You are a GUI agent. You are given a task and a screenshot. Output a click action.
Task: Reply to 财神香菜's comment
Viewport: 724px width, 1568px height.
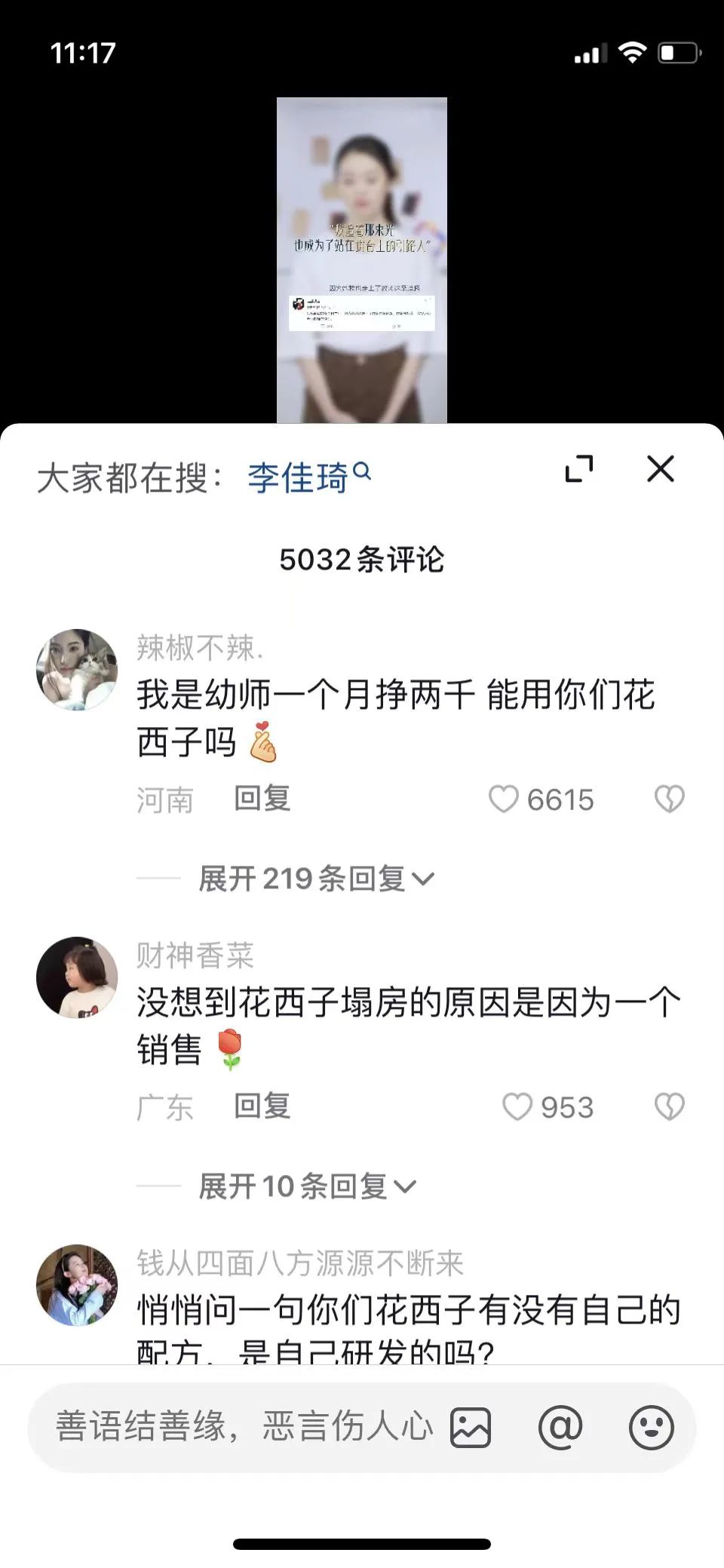tap(262, 1106)
